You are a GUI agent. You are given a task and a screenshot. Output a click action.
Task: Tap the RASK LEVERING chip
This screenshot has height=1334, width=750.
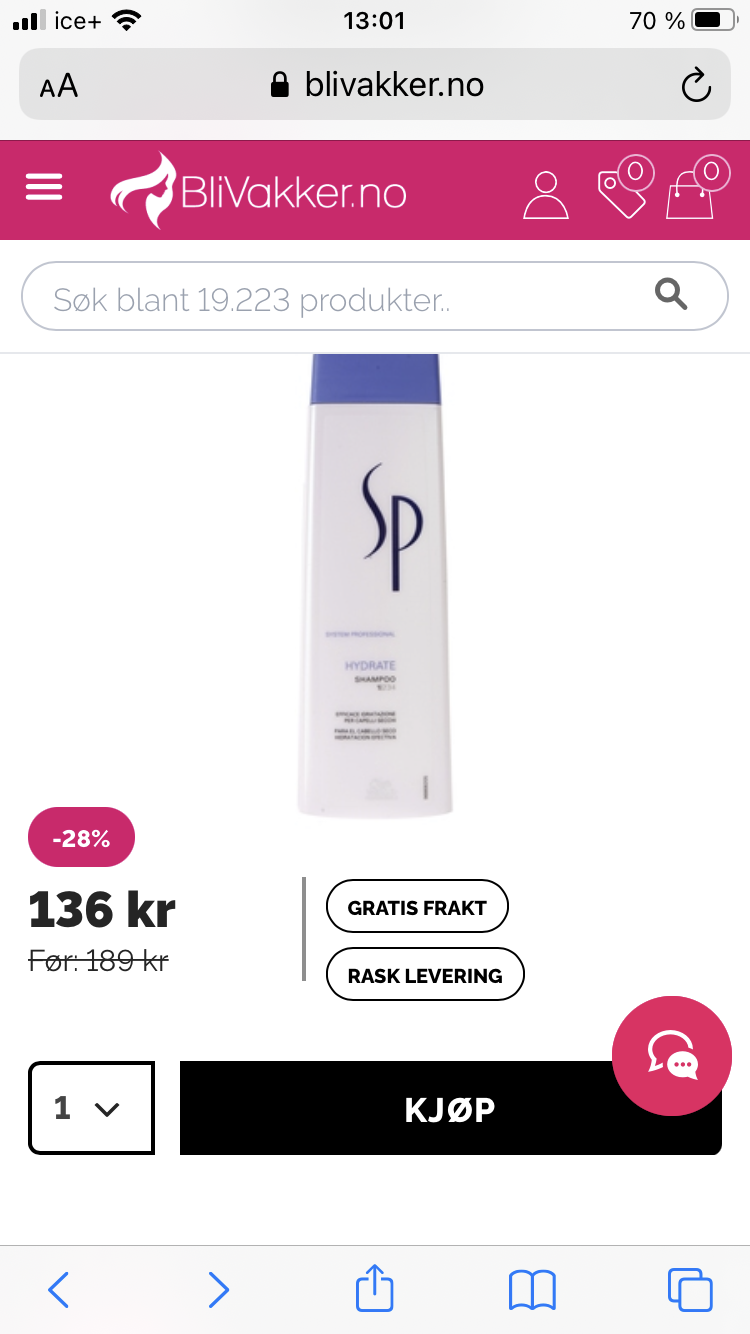point(425,975)
